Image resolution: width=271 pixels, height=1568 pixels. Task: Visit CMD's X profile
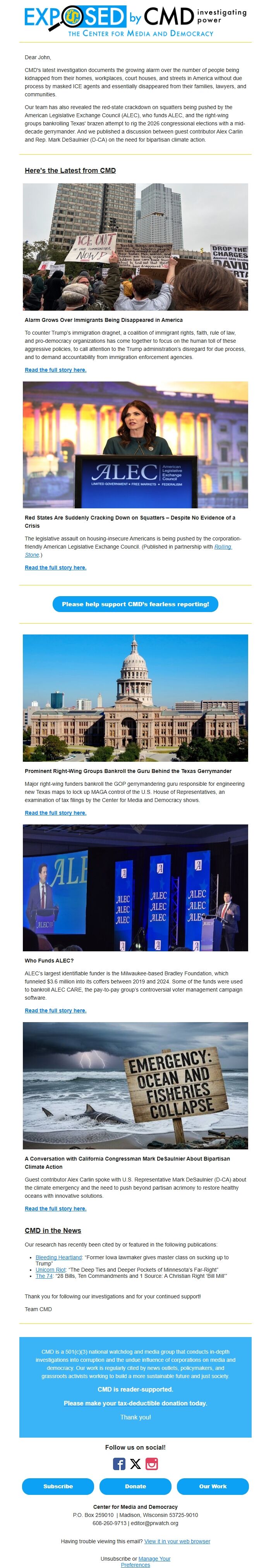click(135, 1464)
